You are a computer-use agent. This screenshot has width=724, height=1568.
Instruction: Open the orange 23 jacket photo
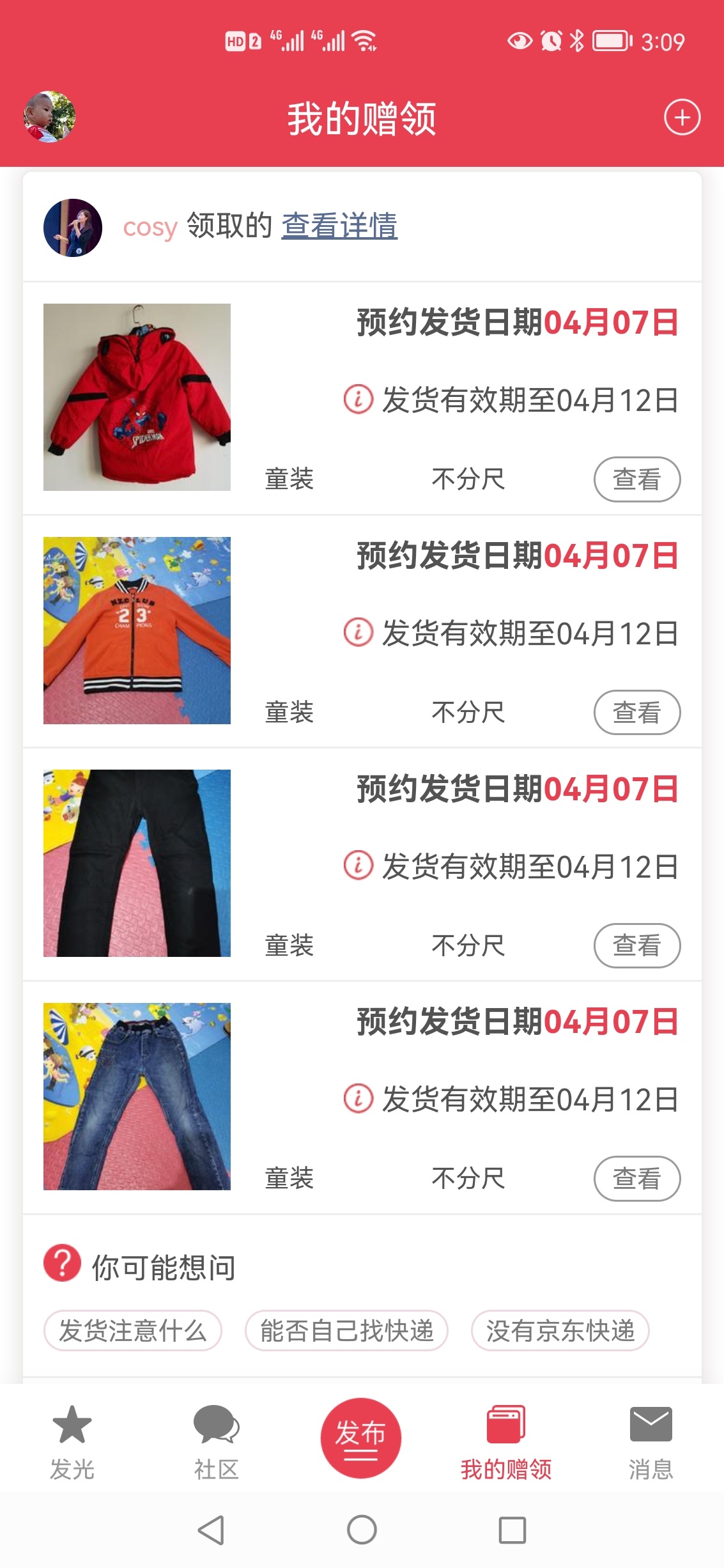coord(137,630)
